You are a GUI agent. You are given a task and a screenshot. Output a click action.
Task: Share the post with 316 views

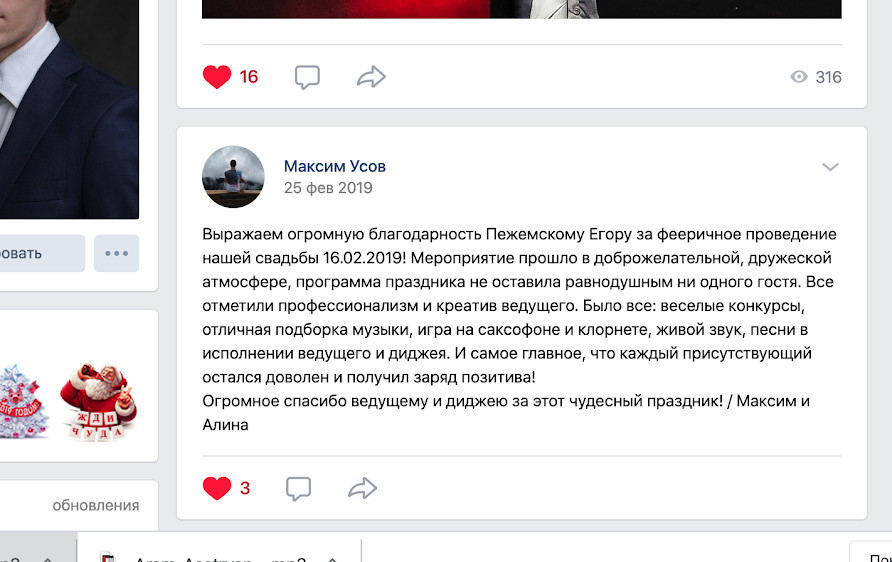[371, 77]
